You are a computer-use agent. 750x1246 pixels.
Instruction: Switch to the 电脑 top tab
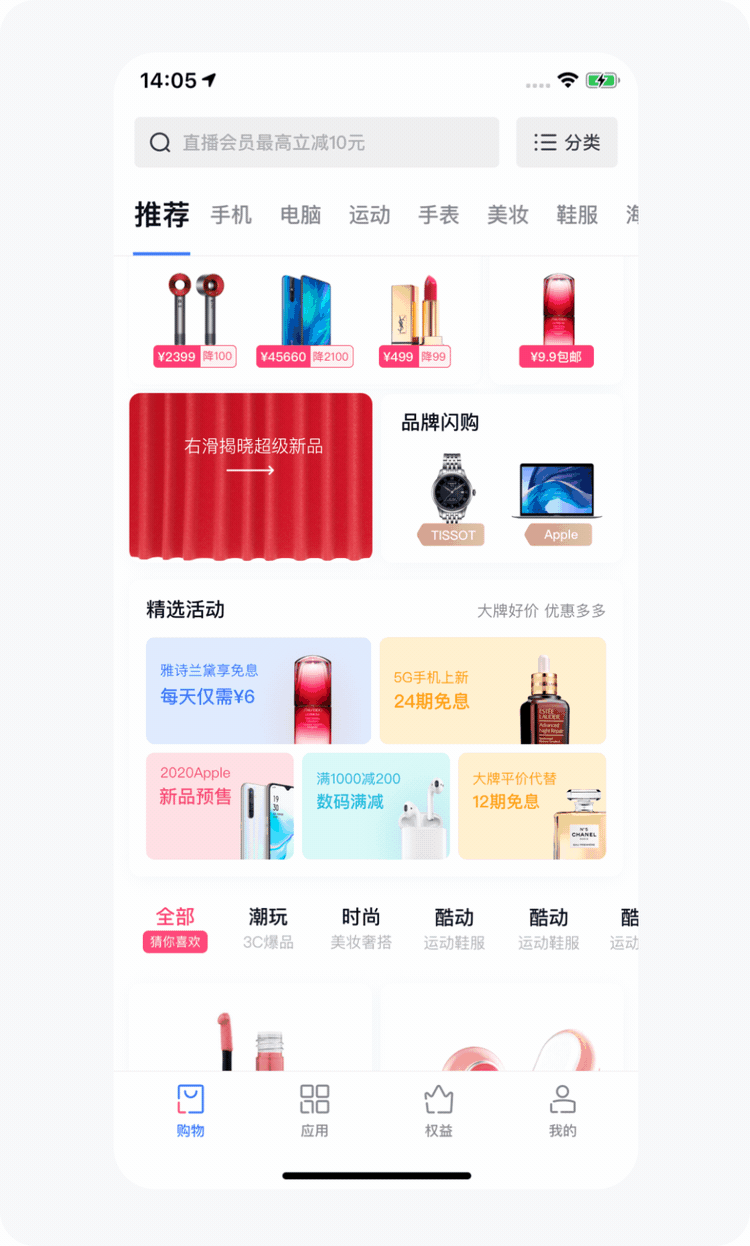(x=300, y=215)
